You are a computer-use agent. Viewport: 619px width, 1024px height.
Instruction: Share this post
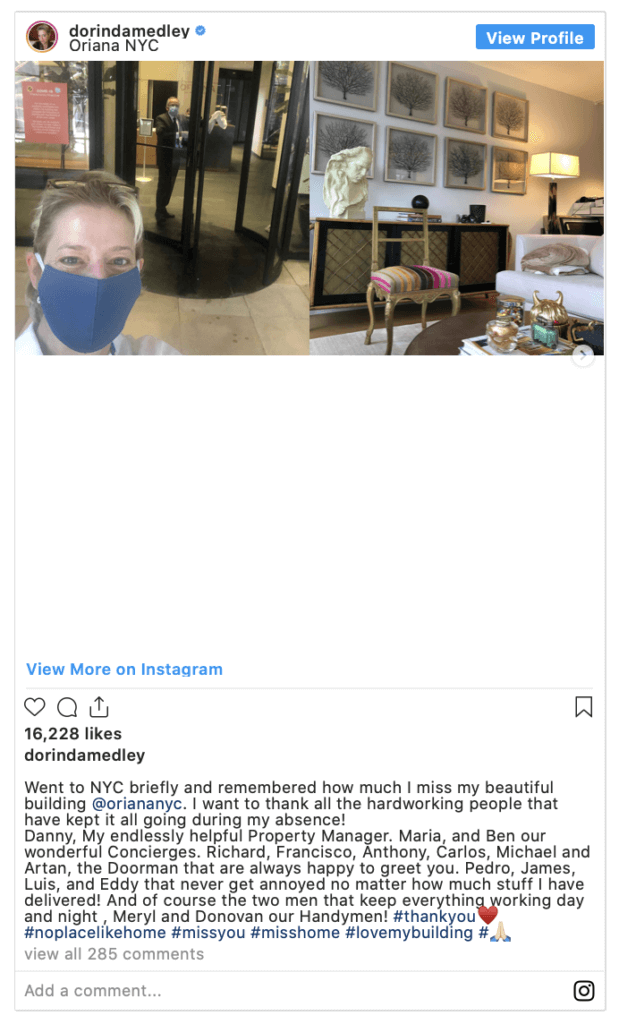[x=99, y=707]
